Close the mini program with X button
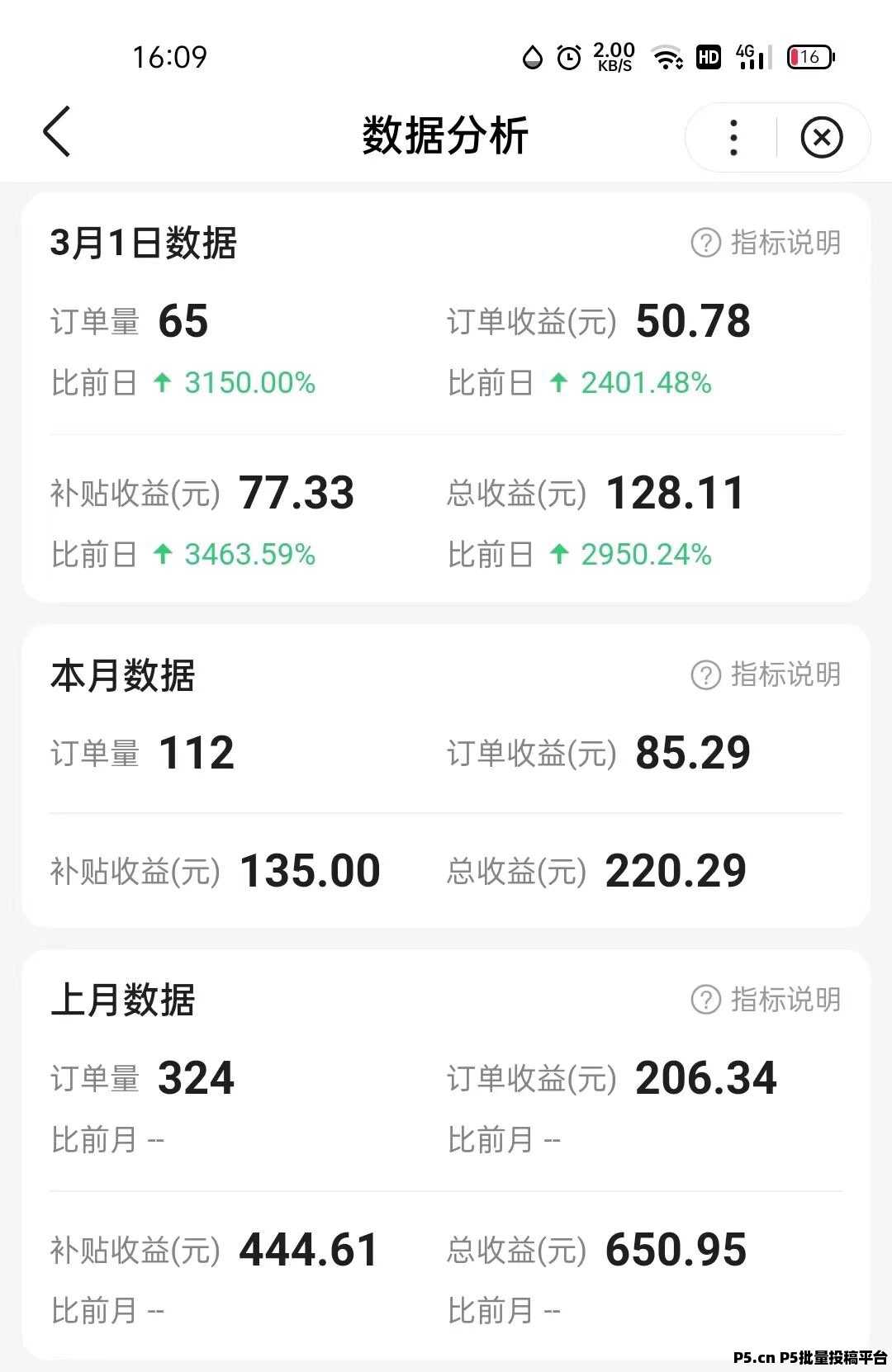Screen dimensions: 892x1372 (821, 137)
